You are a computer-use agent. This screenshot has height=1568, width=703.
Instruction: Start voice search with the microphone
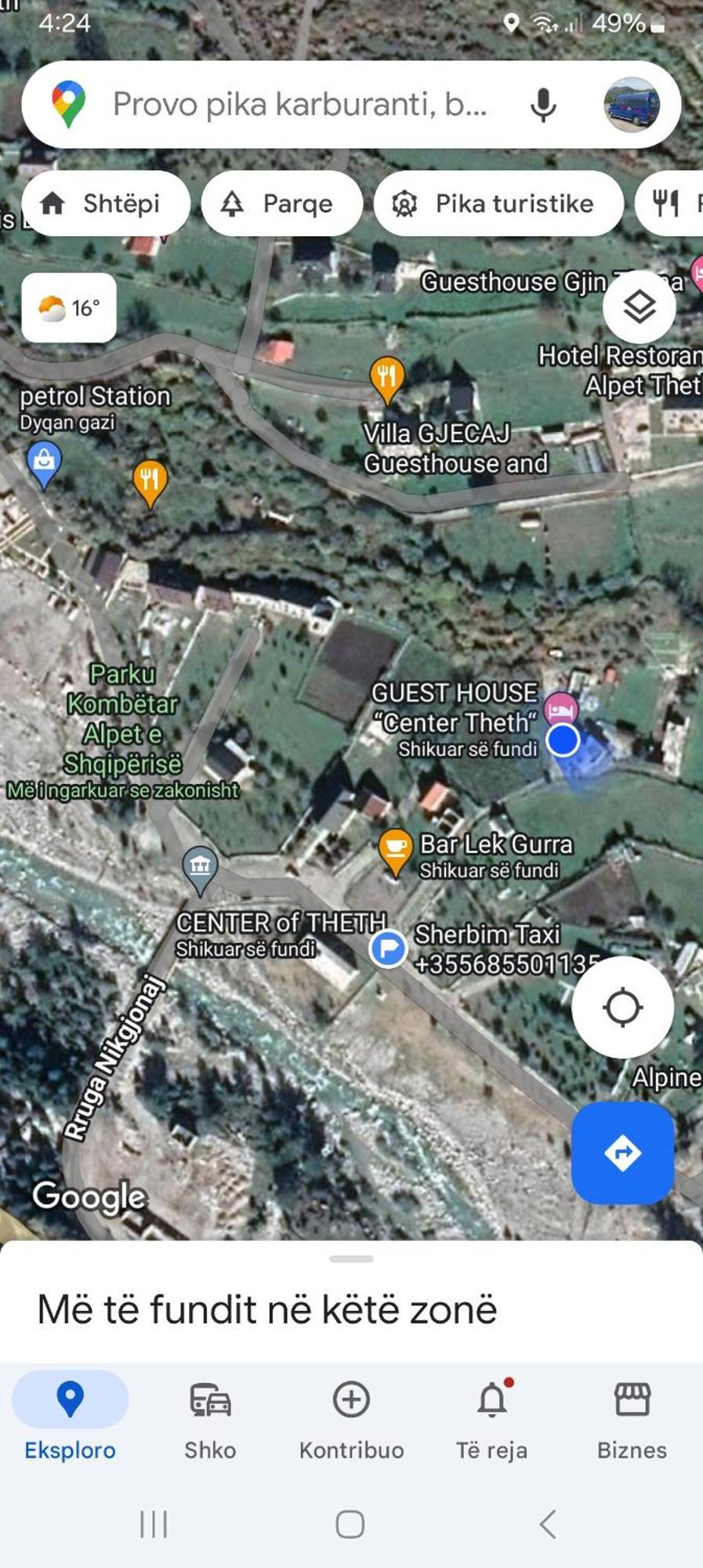click(x=542, y=104)
